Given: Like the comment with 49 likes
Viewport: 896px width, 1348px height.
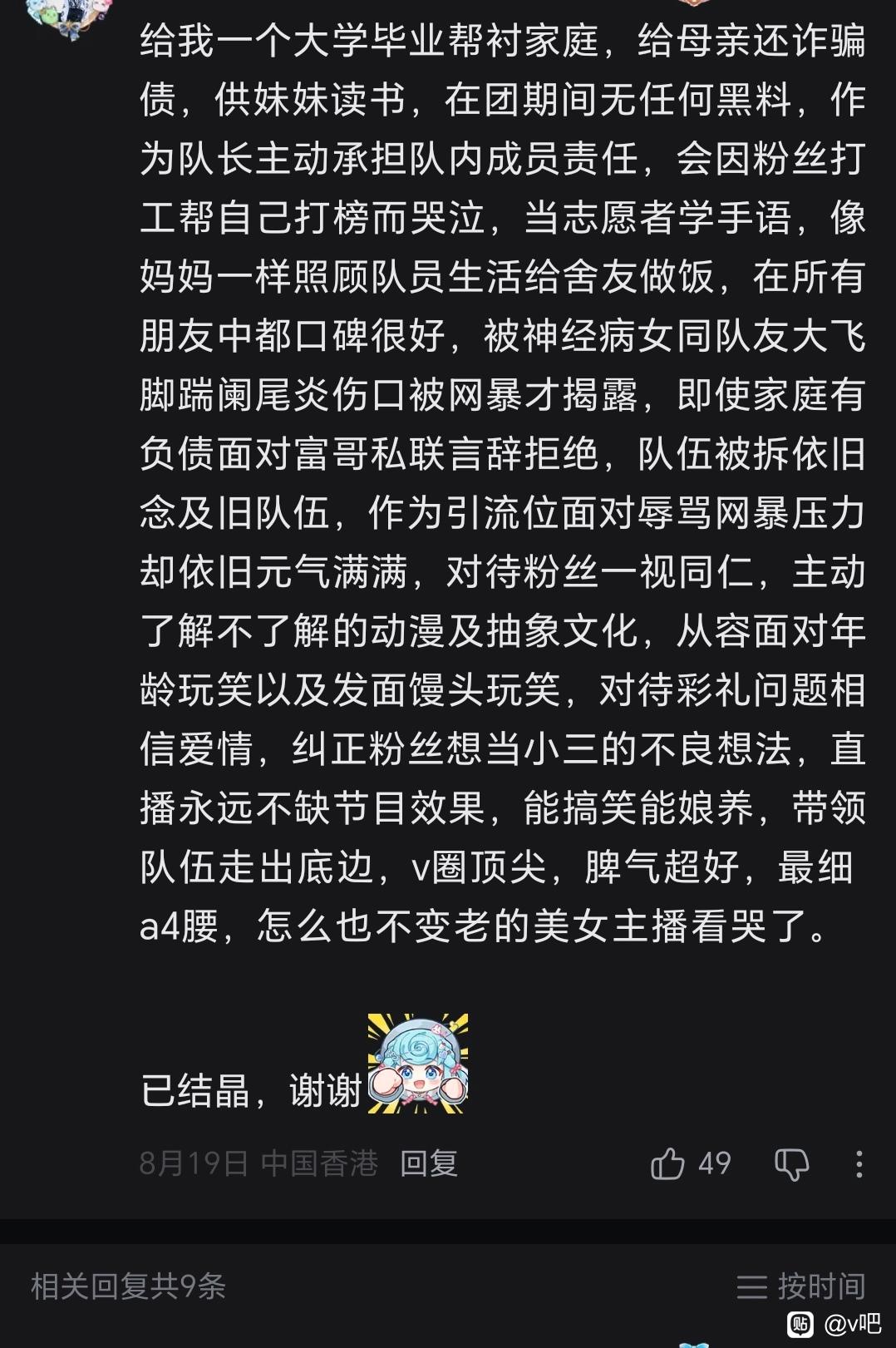Looking at the screenshot, I should coord(667,1163).
